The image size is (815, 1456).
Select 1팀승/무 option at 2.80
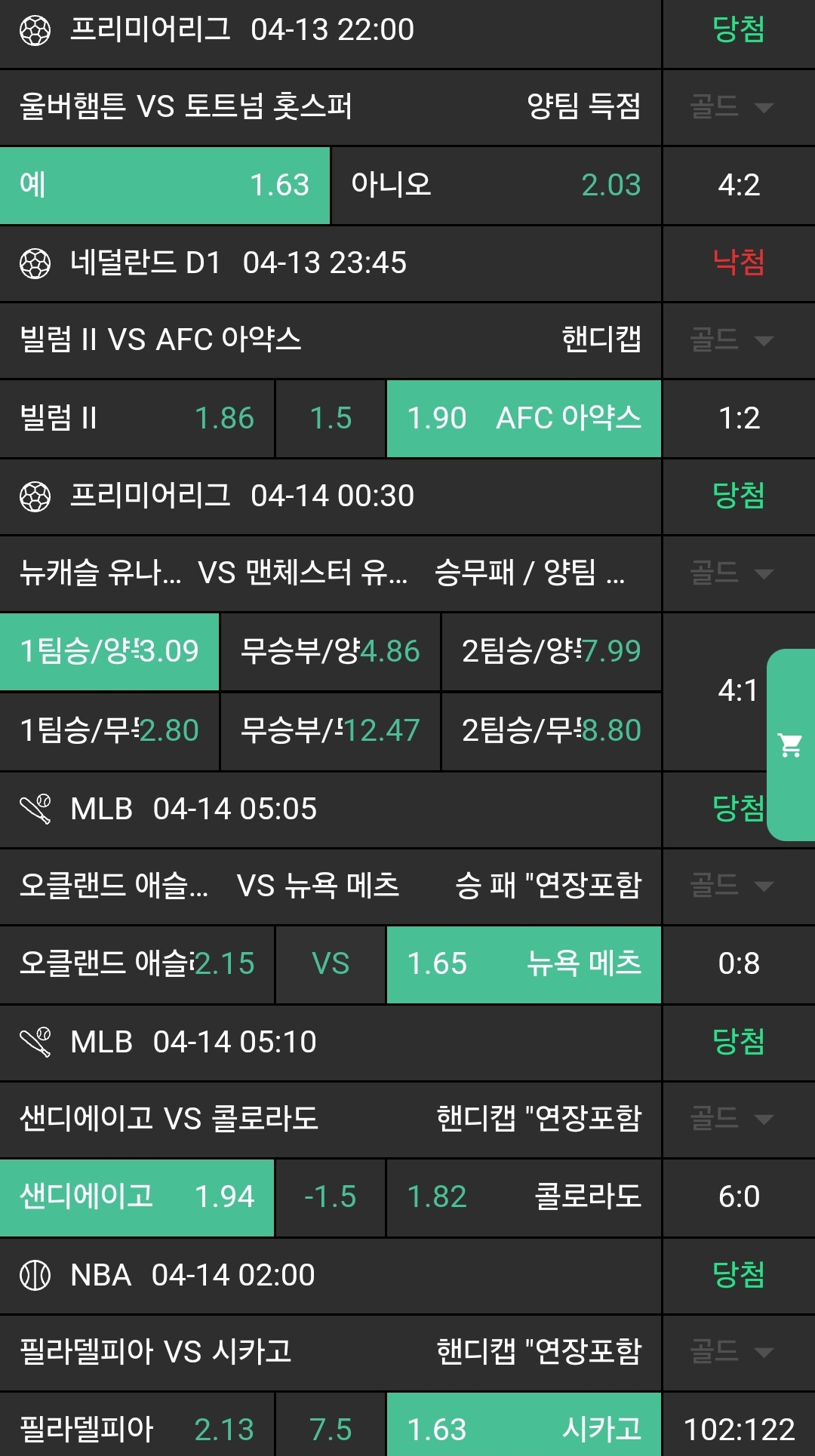click(109, 731)
